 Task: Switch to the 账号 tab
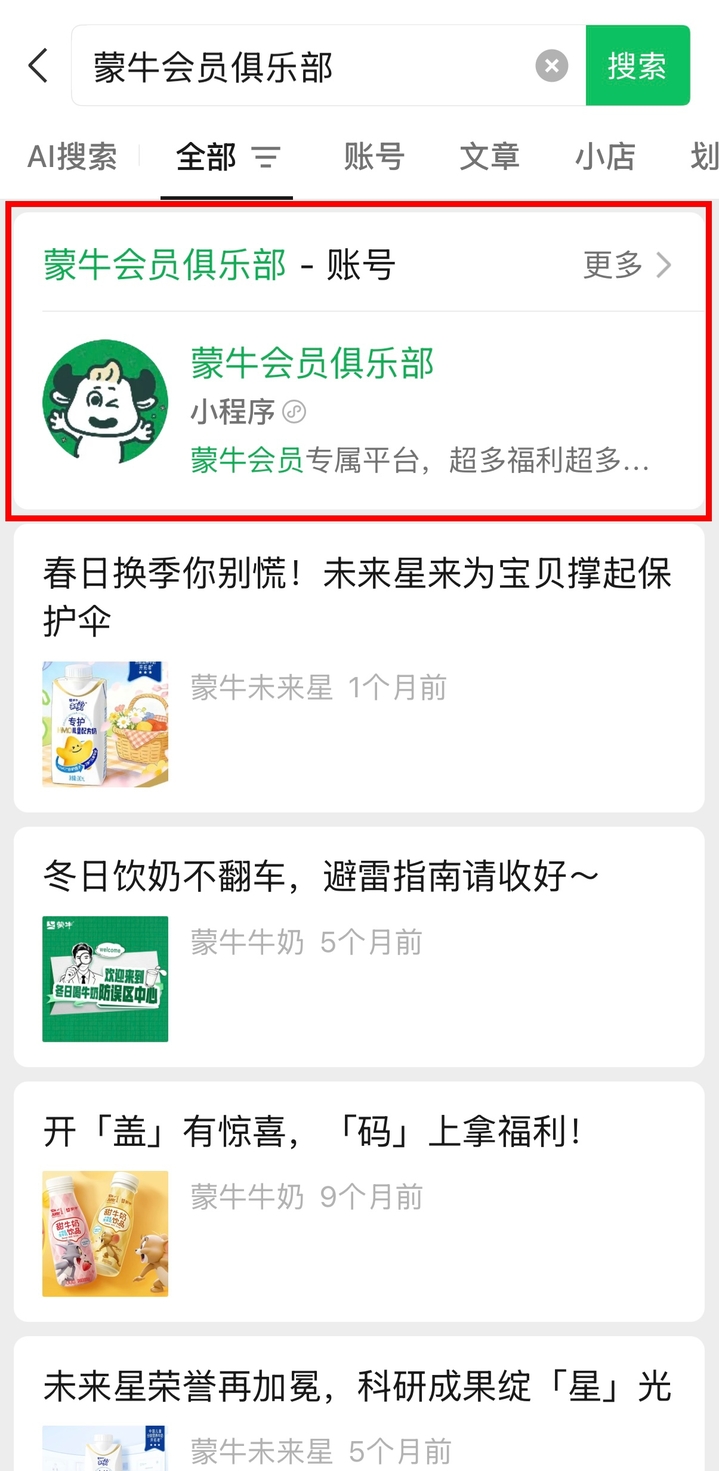pyautogui.click(x=374, y=157)
